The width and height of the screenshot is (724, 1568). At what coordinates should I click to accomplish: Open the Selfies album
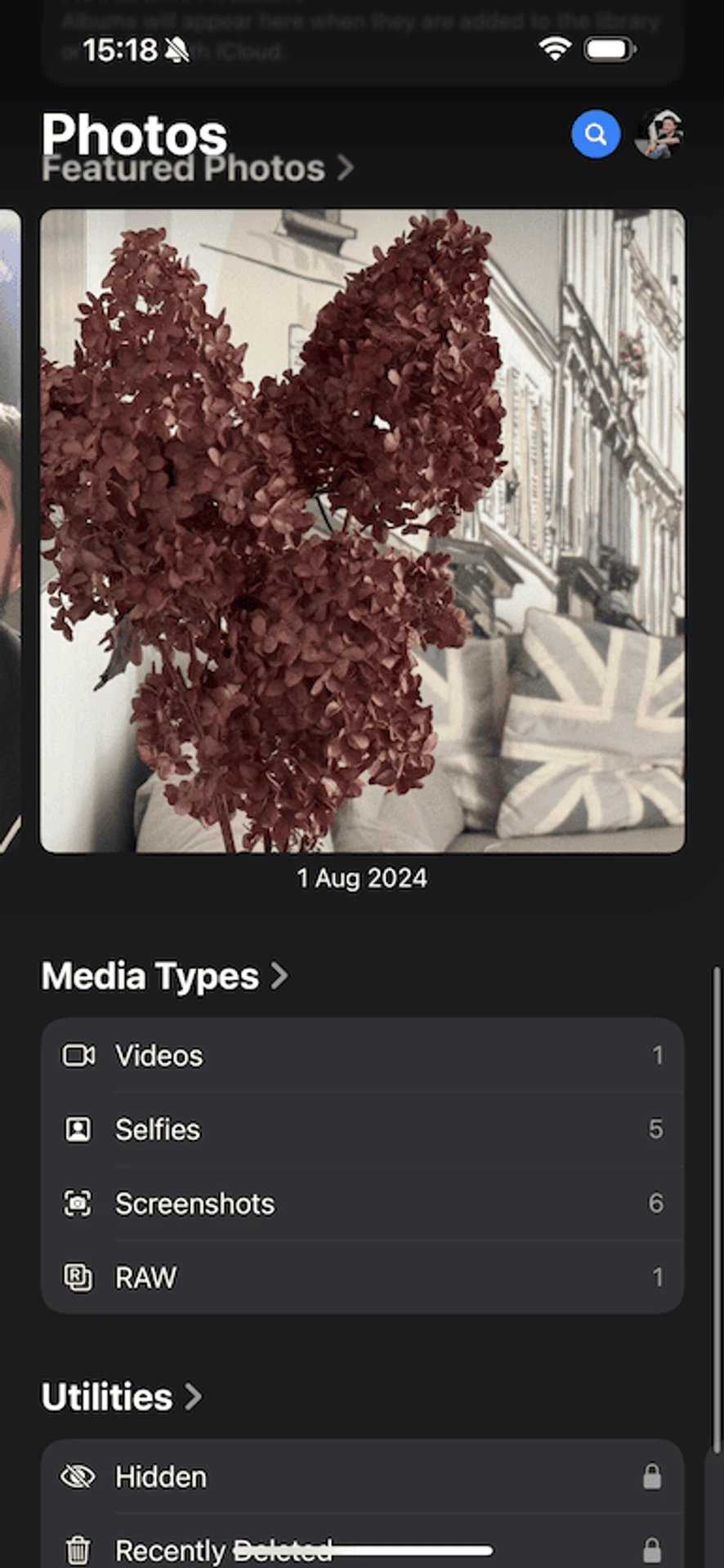[x=362, y=1129]
